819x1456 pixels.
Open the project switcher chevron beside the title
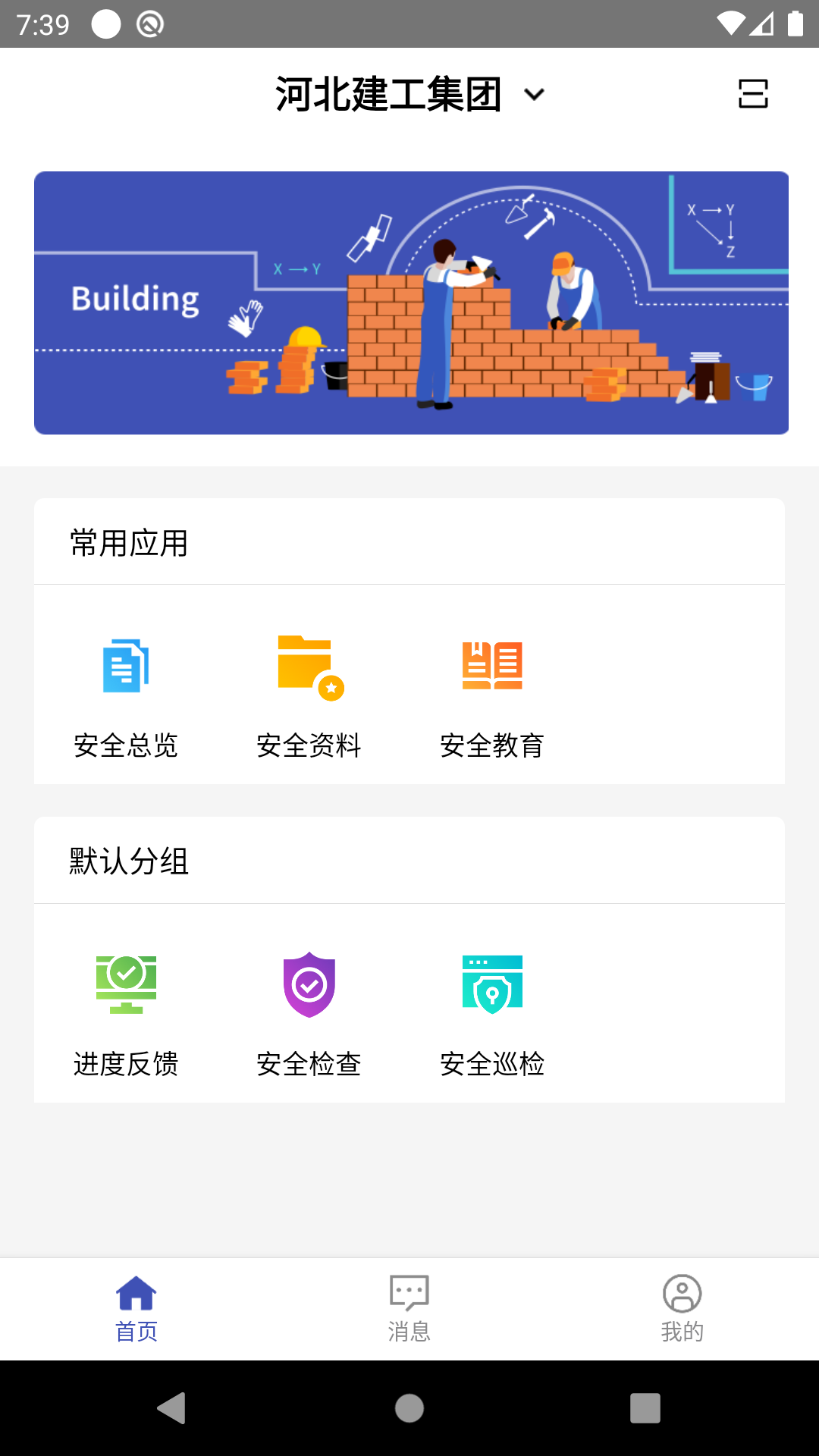(535, 94)
